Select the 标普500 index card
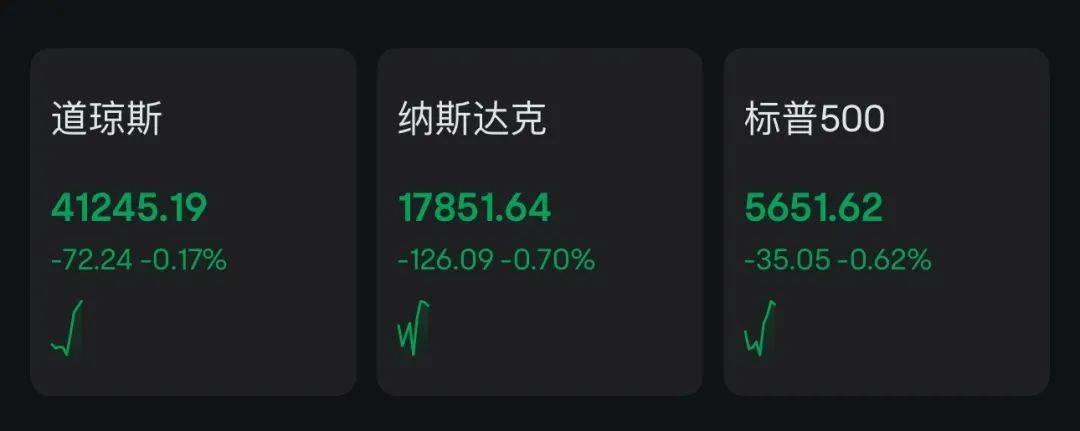The width and height of the screenshot is (1080, 431). [x=886, y=221]
